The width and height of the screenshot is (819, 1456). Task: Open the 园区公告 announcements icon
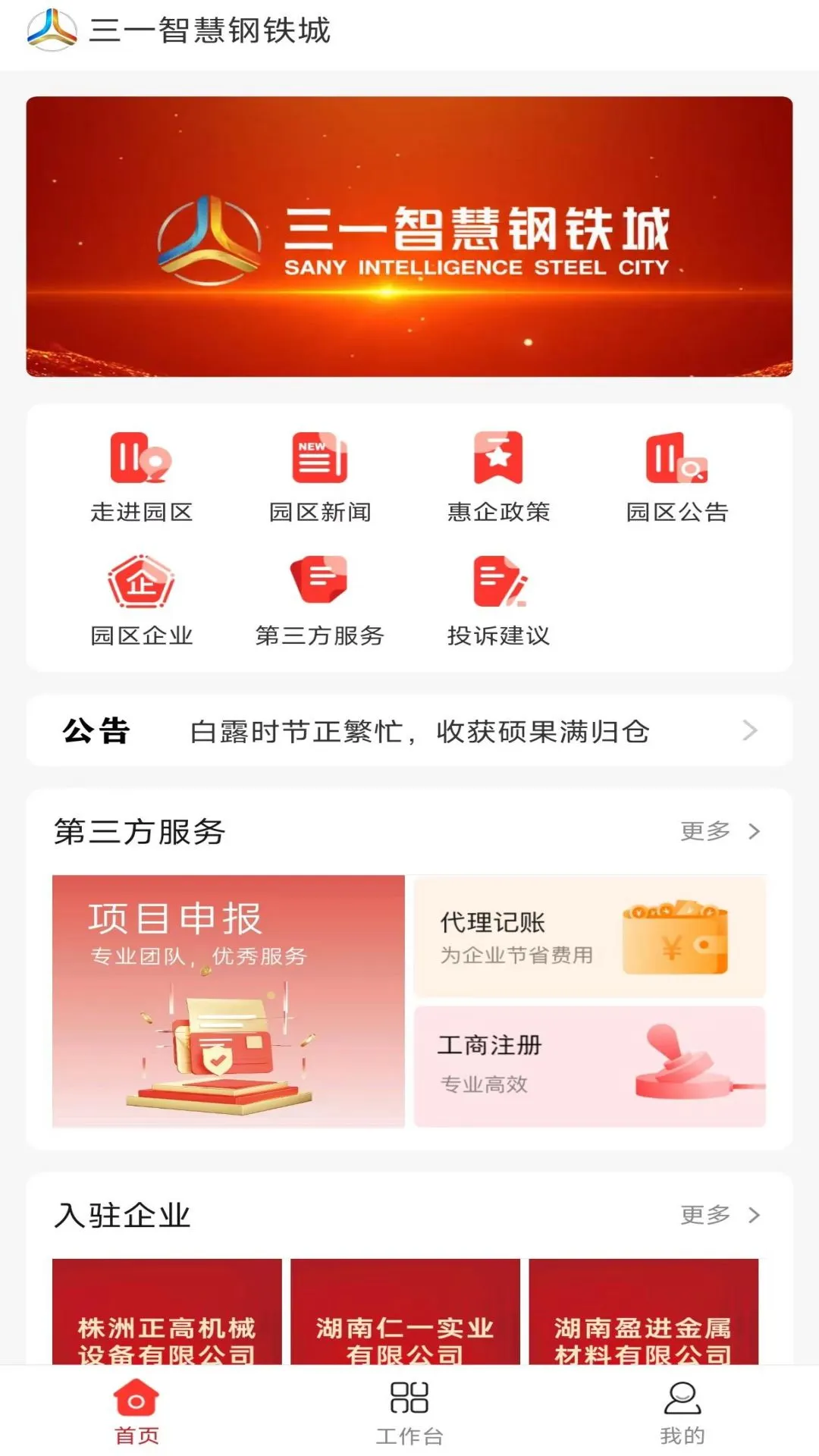click(677, 470)
